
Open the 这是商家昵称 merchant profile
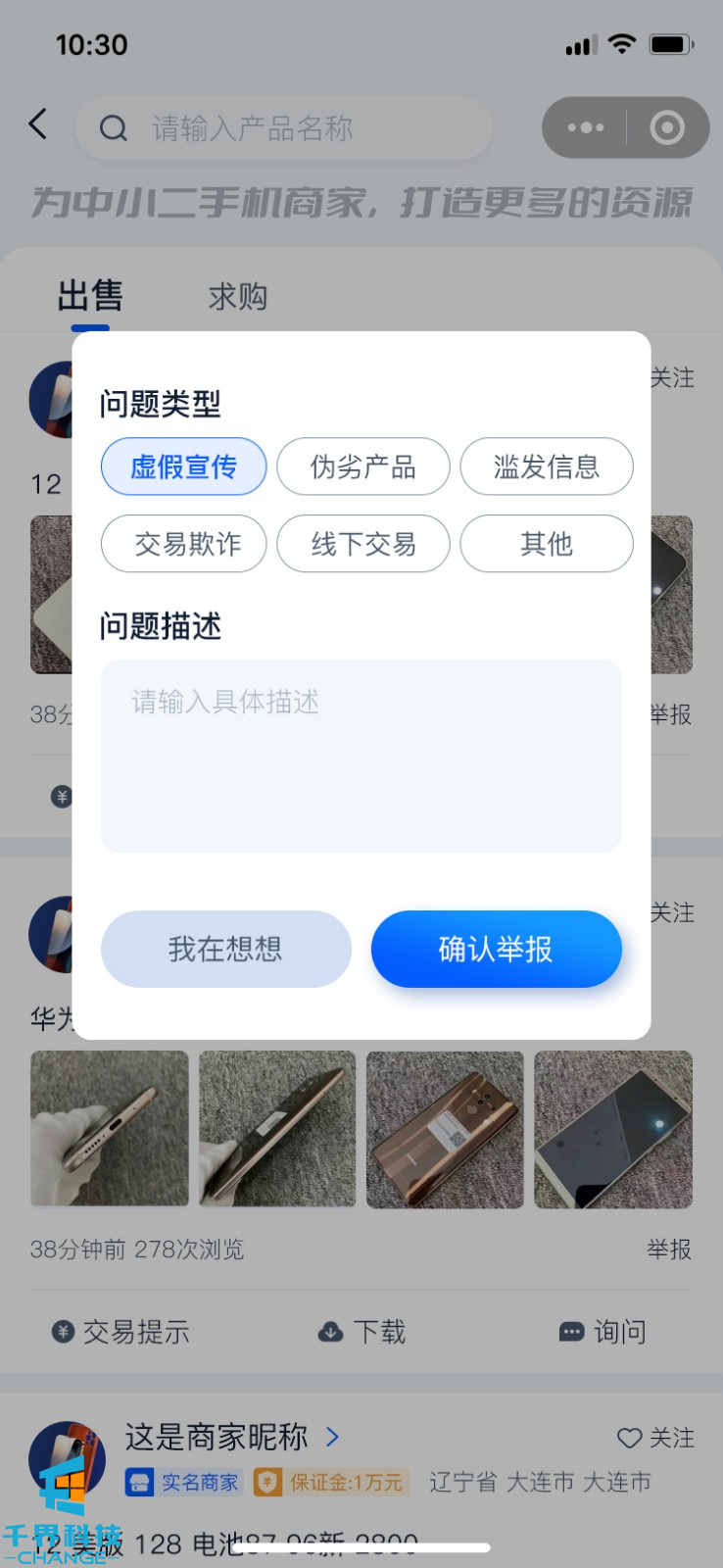click(x=217, y=1437)
